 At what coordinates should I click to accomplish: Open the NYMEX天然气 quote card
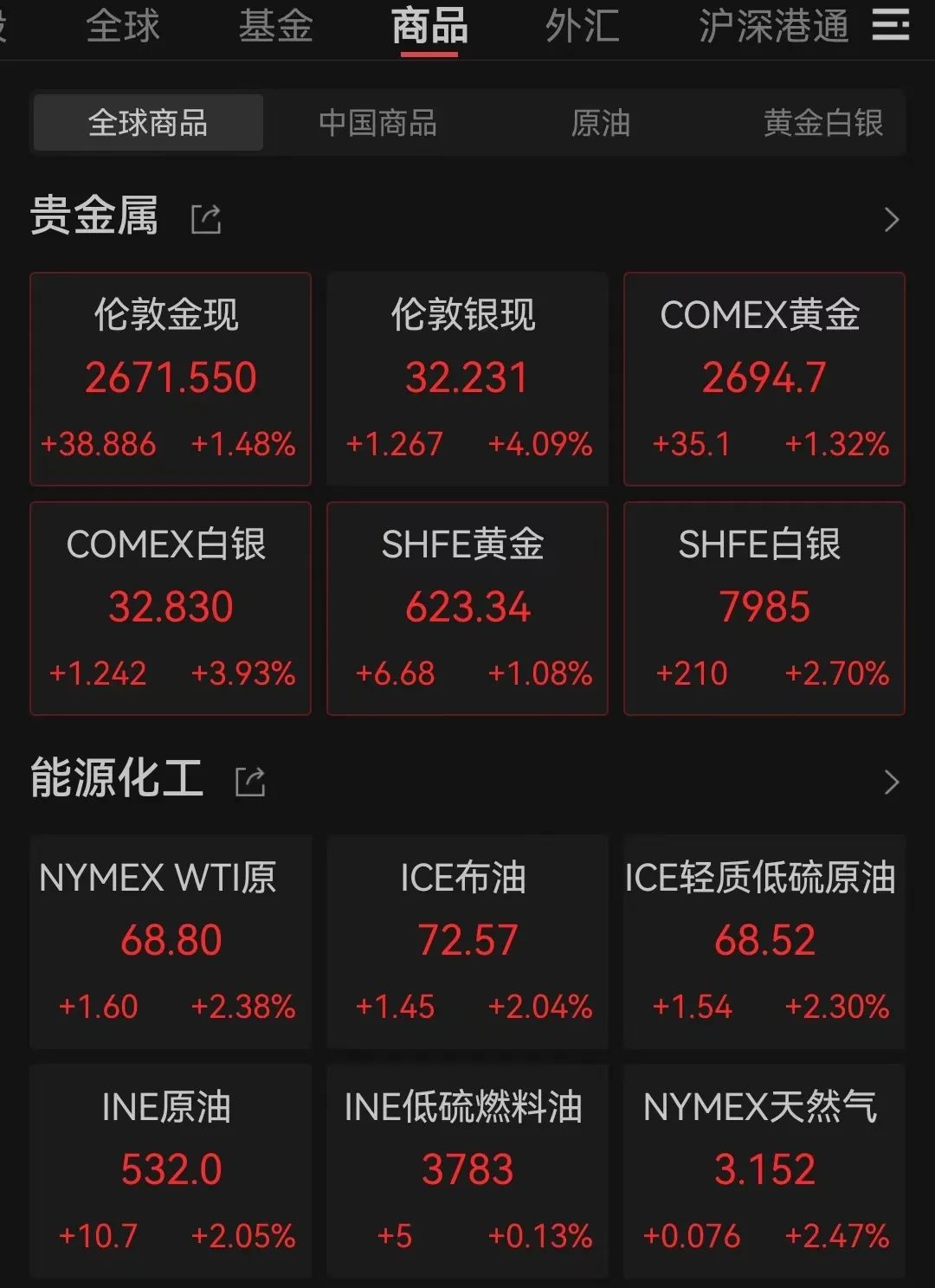(764, 1170)
